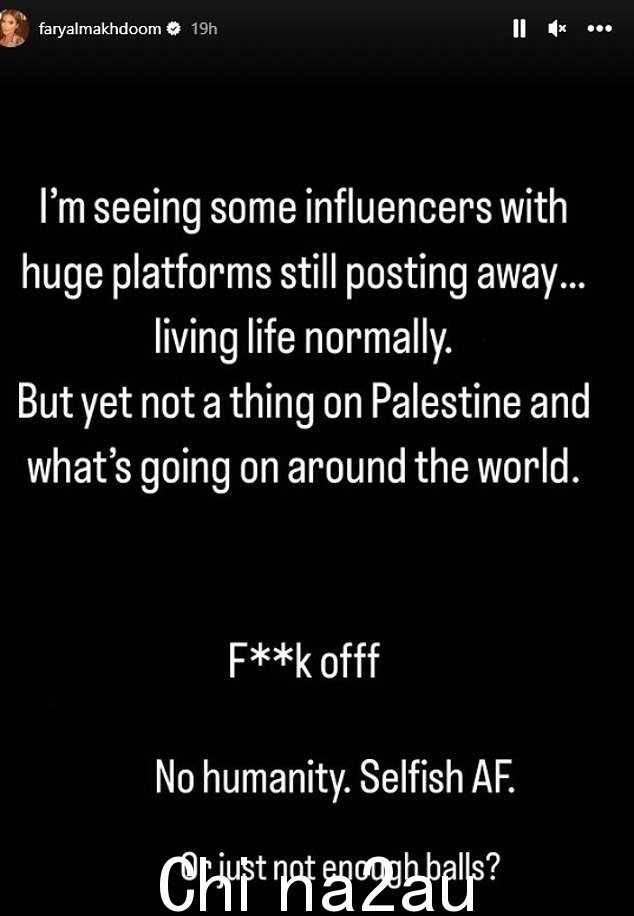Pause the story playback
634x916 pixels.
pos(519,29)
